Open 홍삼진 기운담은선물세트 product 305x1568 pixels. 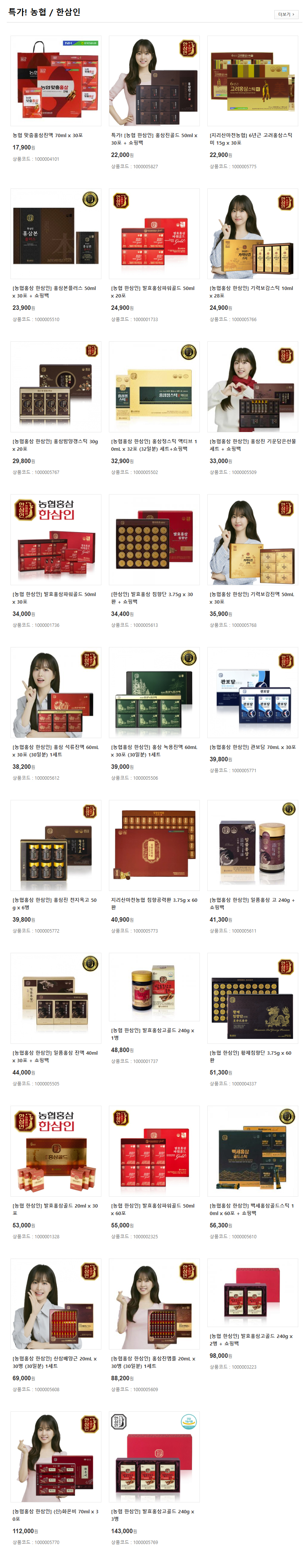click(x=252, y=387)
